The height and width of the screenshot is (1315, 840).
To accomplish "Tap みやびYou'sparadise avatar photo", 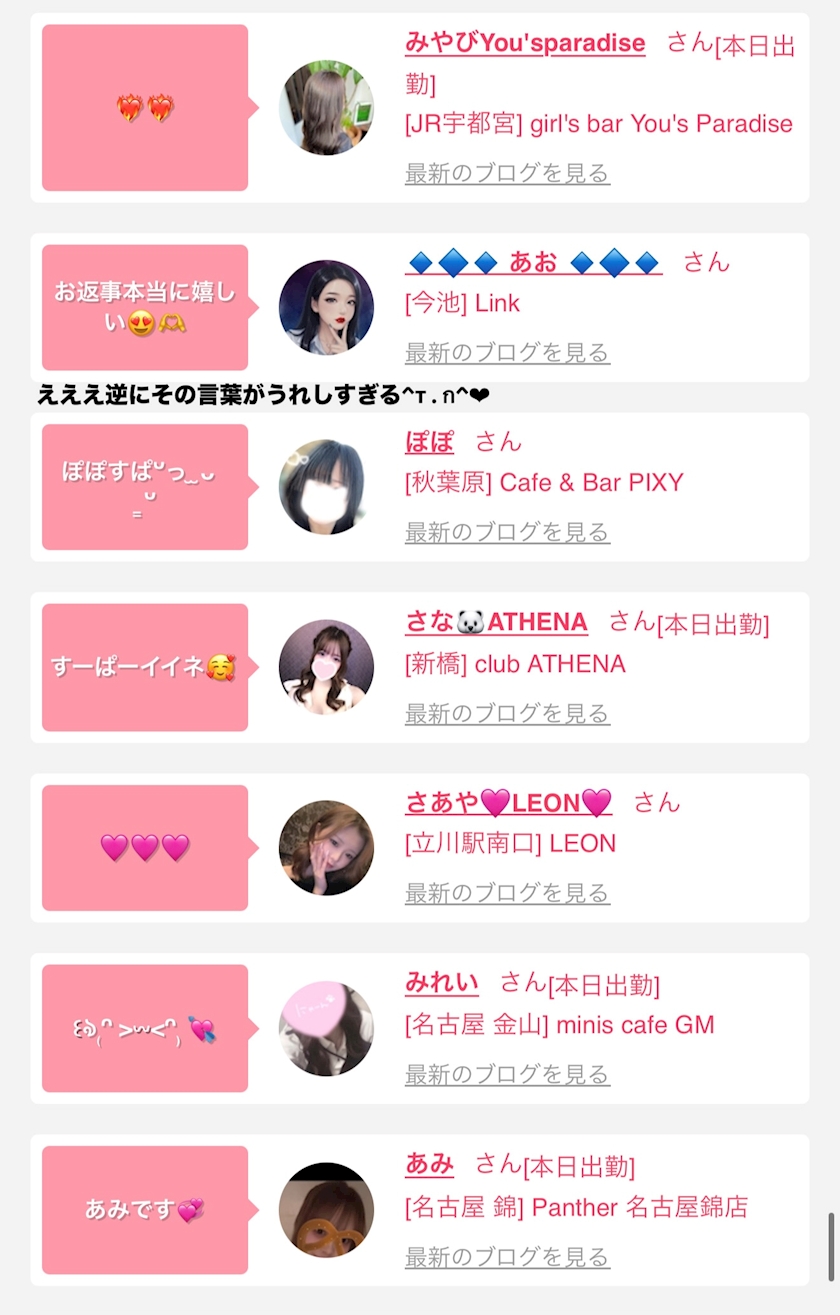I will tap(326, 107).
